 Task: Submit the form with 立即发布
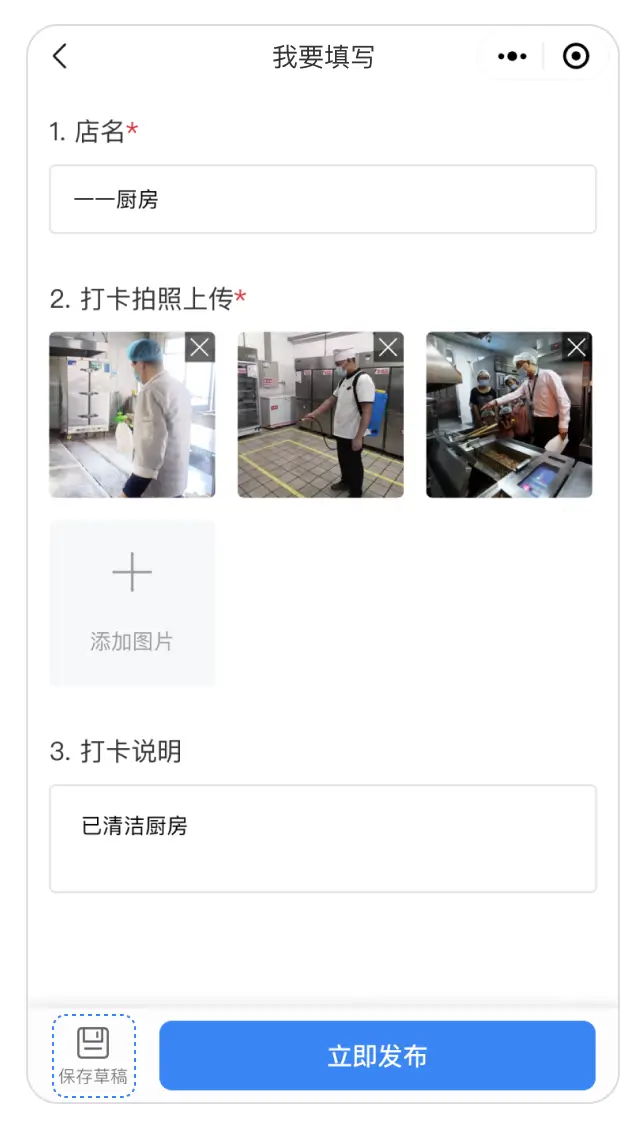(x=377, y=1055)
